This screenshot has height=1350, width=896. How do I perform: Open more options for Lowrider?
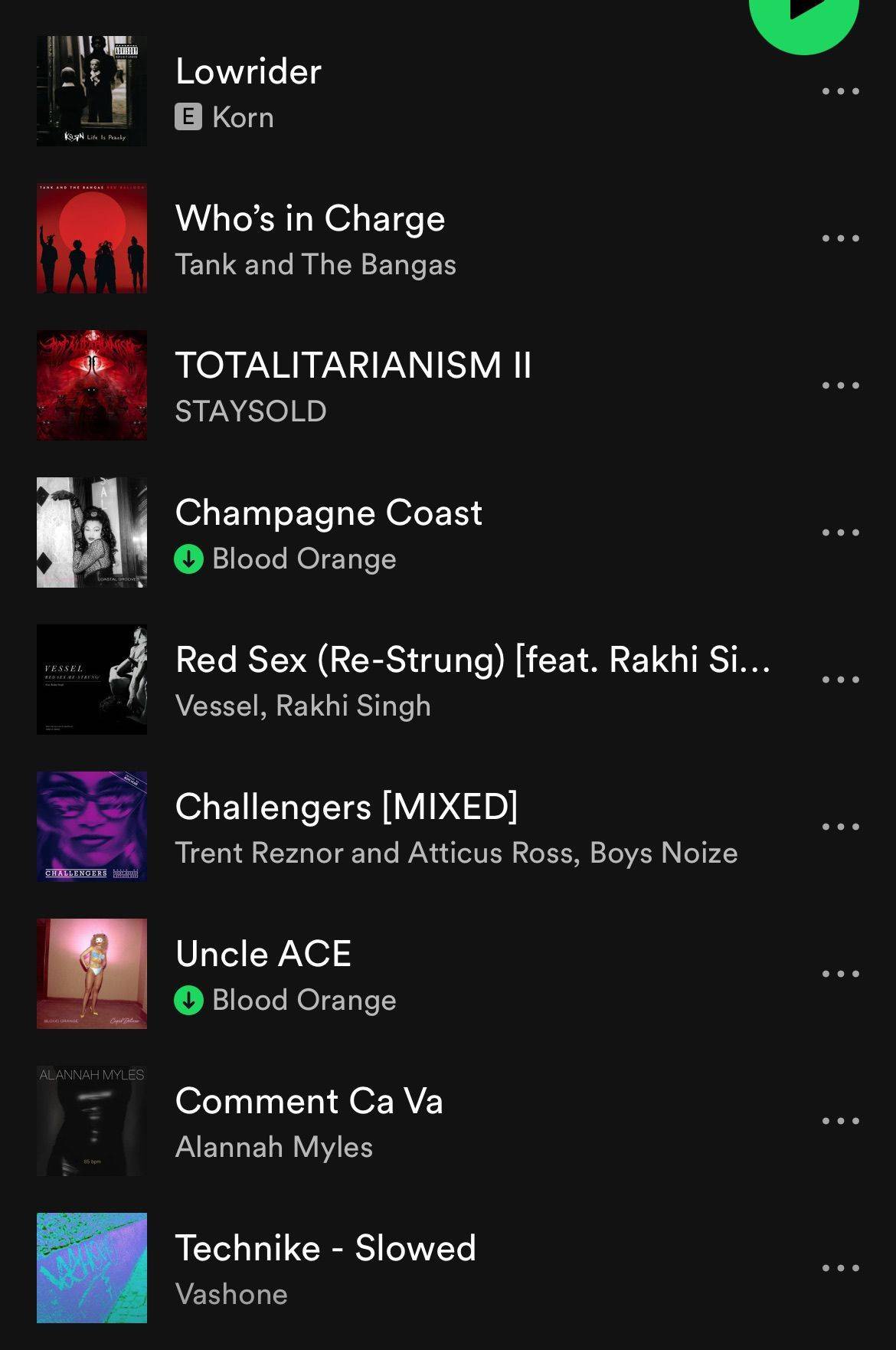click(840, 91)
